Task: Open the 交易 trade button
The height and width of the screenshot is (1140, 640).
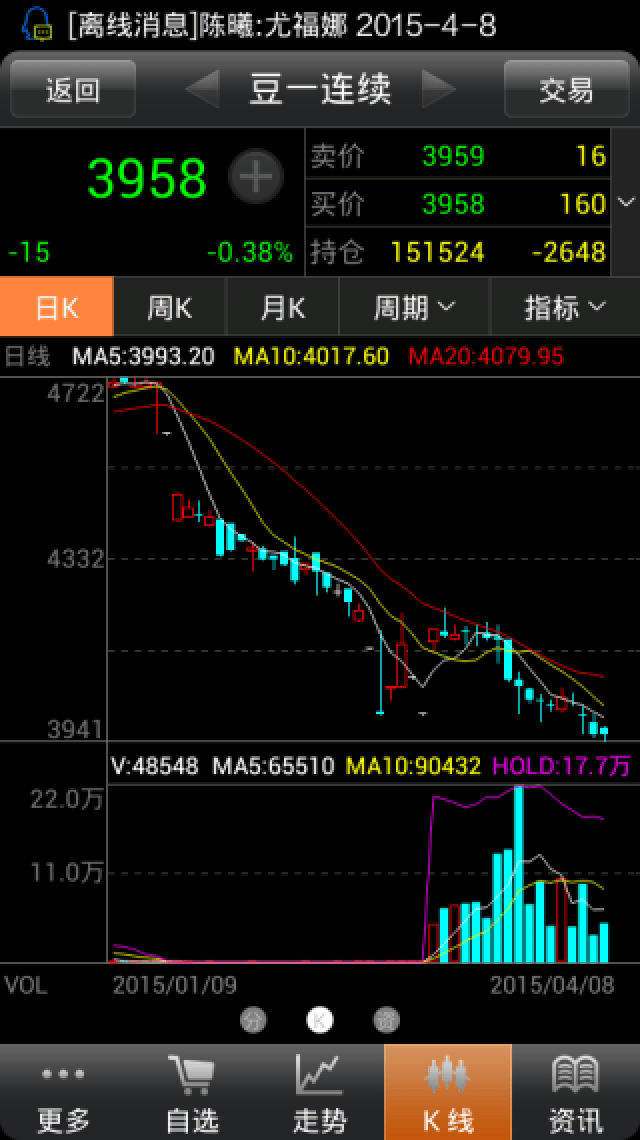Action: [567, 89]
